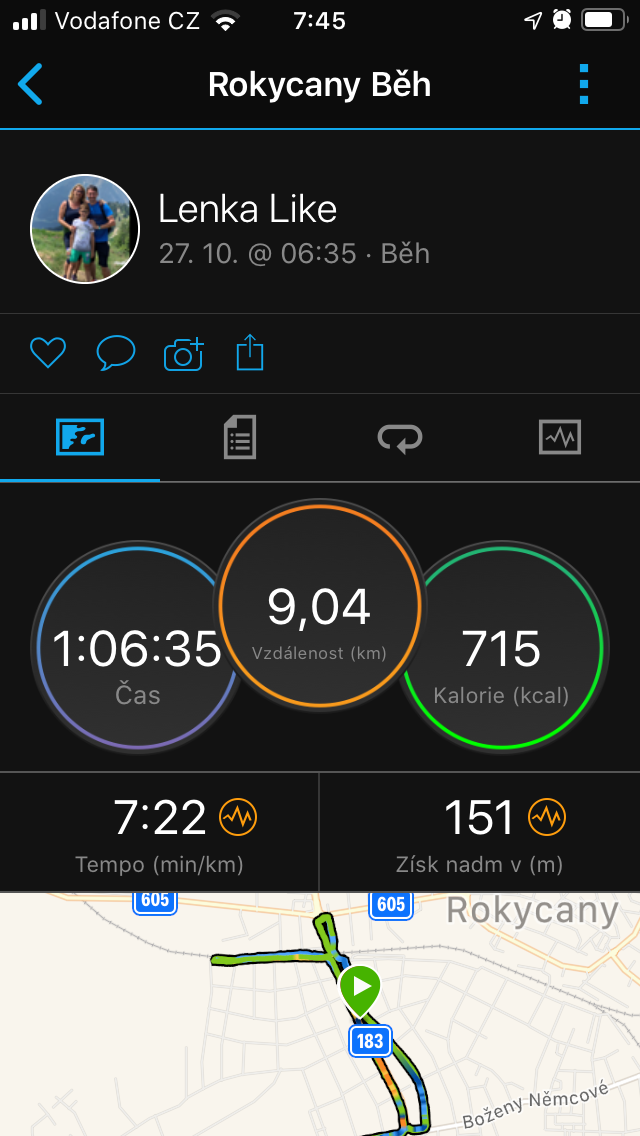Like this run with the heart icon
The width and height of the screenshot is (640, 1136).
48,354
